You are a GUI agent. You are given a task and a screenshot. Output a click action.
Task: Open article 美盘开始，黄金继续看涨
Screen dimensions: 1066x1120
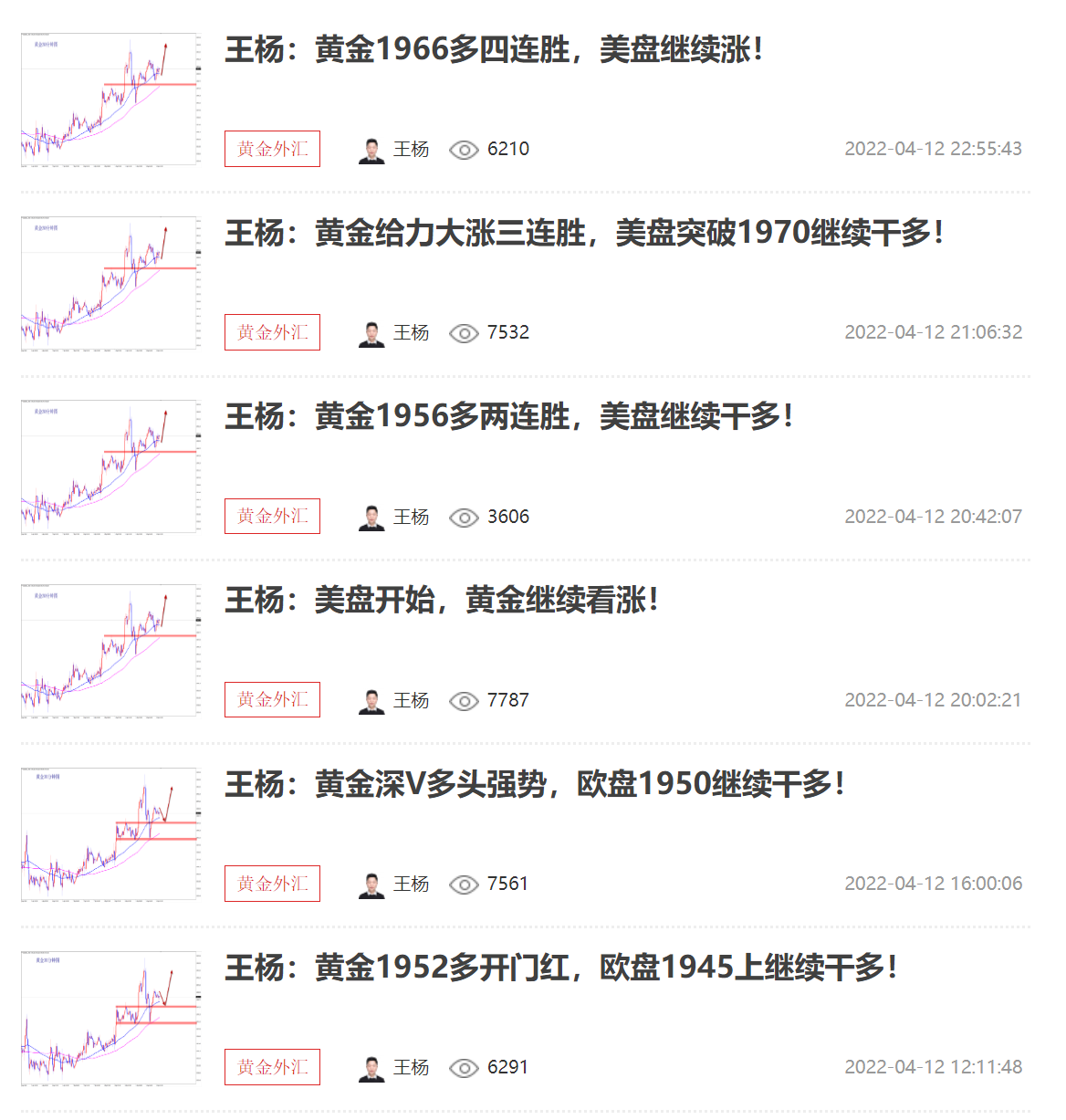[441, 600]
